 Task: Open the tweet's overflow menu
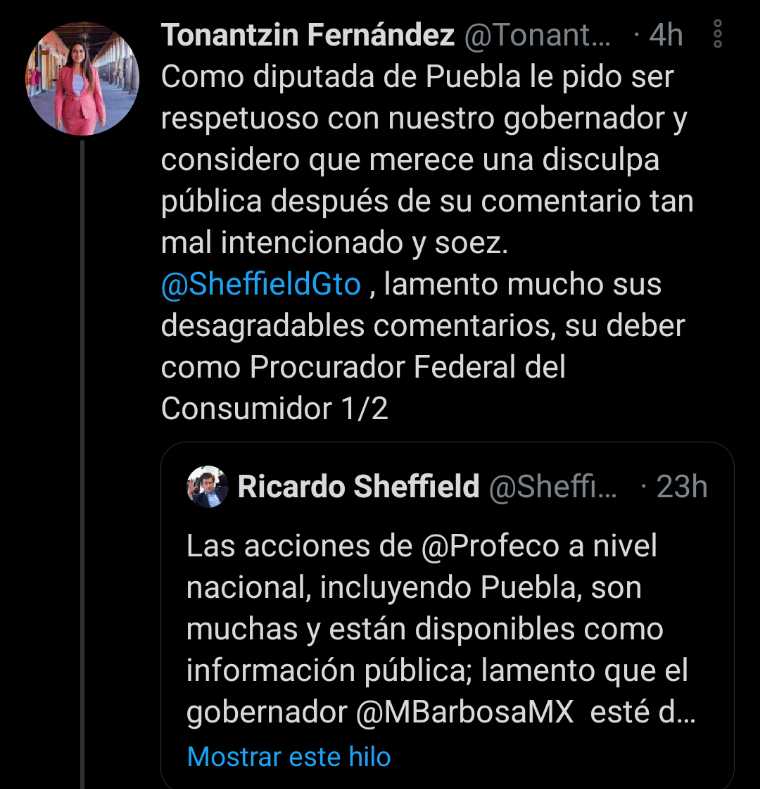tap(717, 36)
